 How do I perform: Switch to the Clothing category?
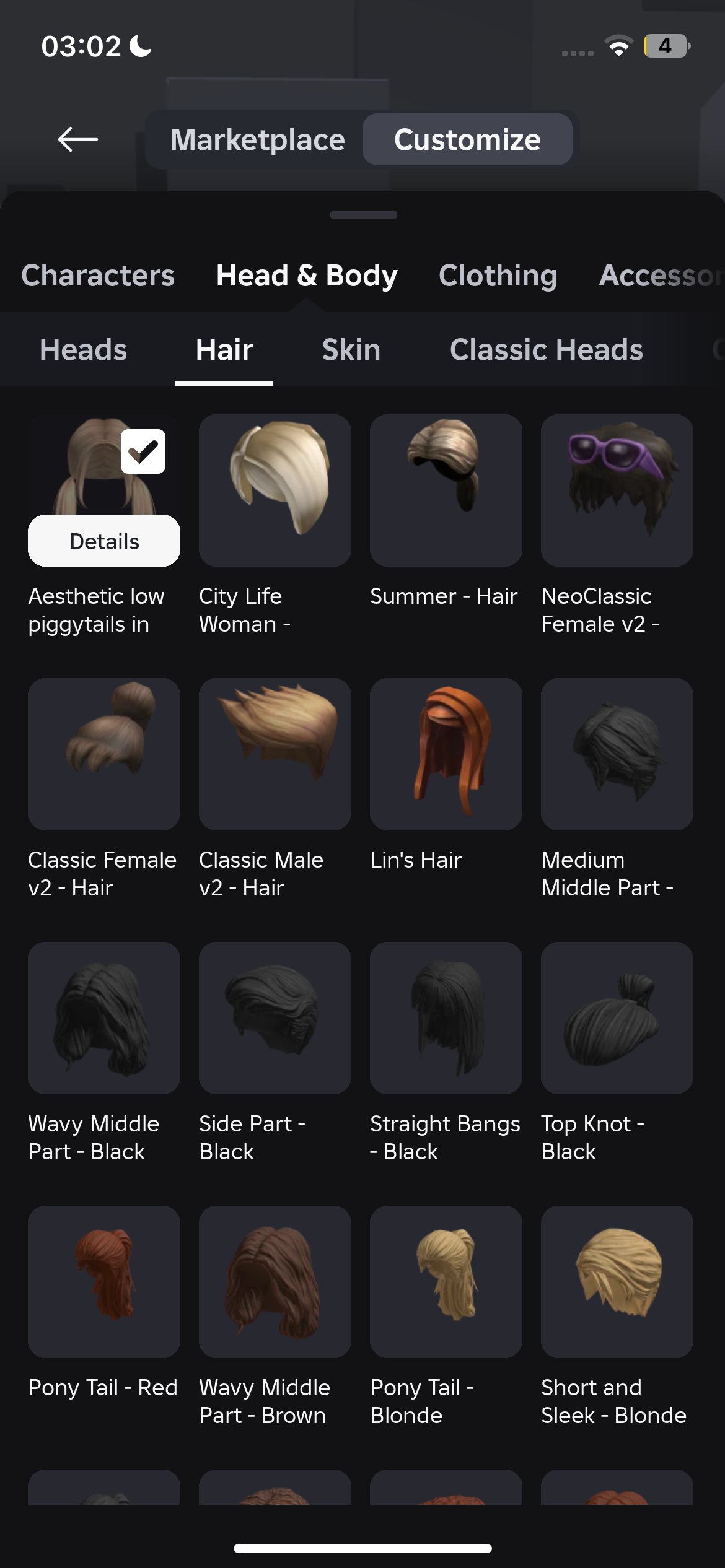pyautogui.click(x=498, y=276)
